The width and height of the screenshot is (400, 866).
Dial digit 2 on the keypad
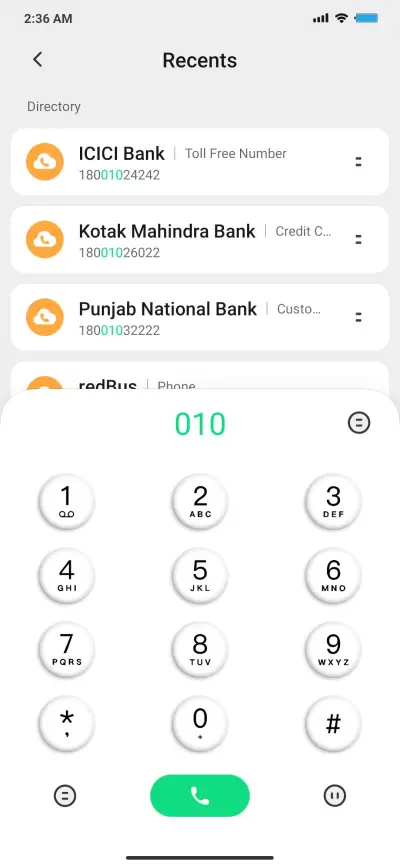(200, 501)
